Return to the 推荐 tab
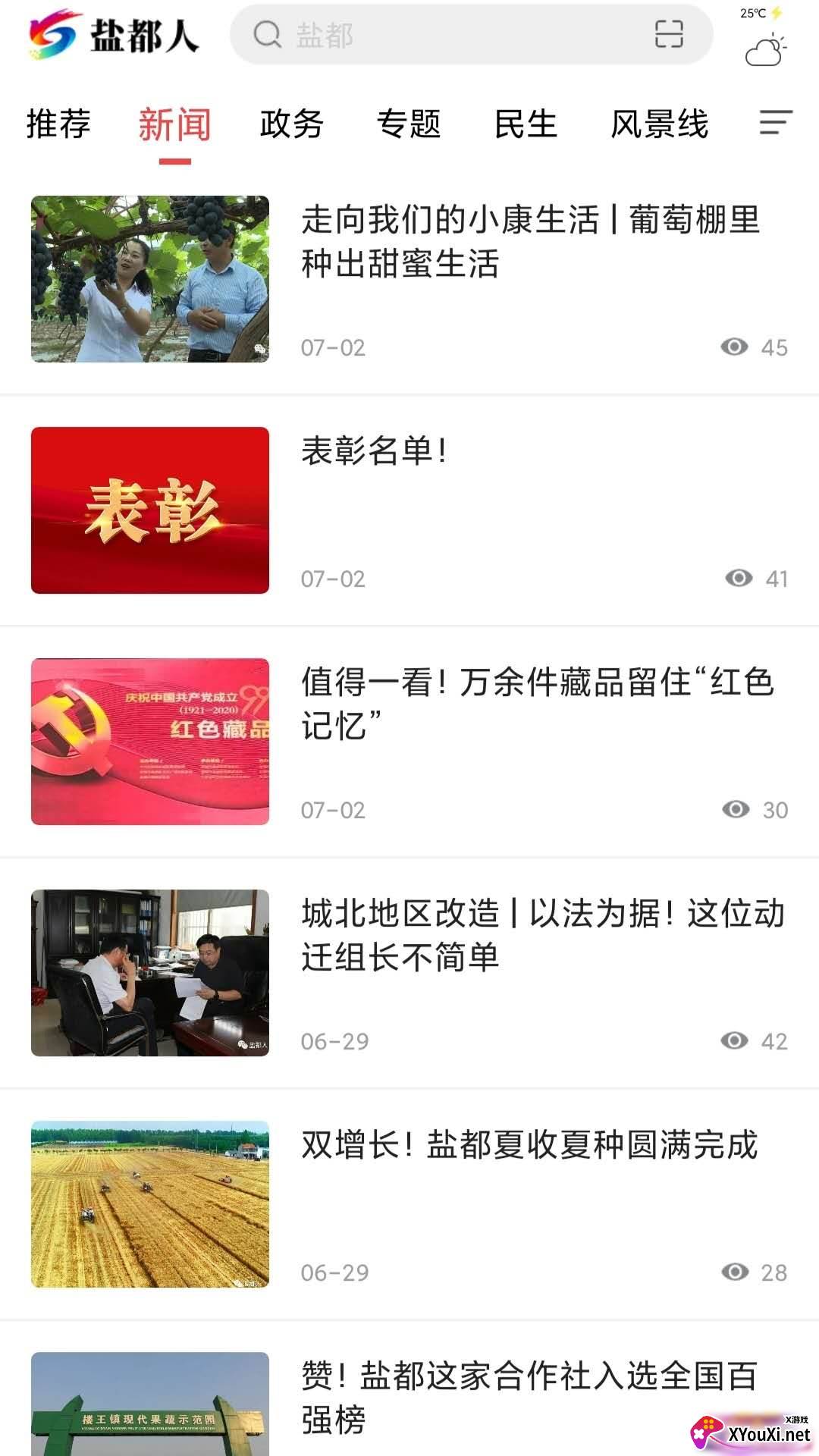 pos(57,124)
